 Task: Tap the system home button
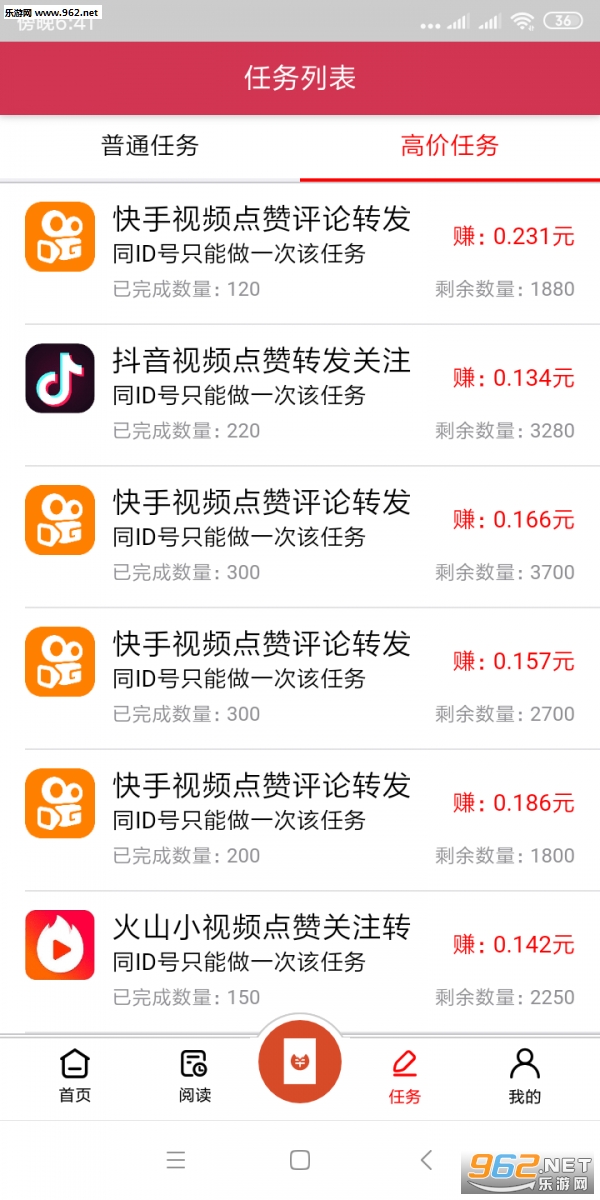(300, 1160)
